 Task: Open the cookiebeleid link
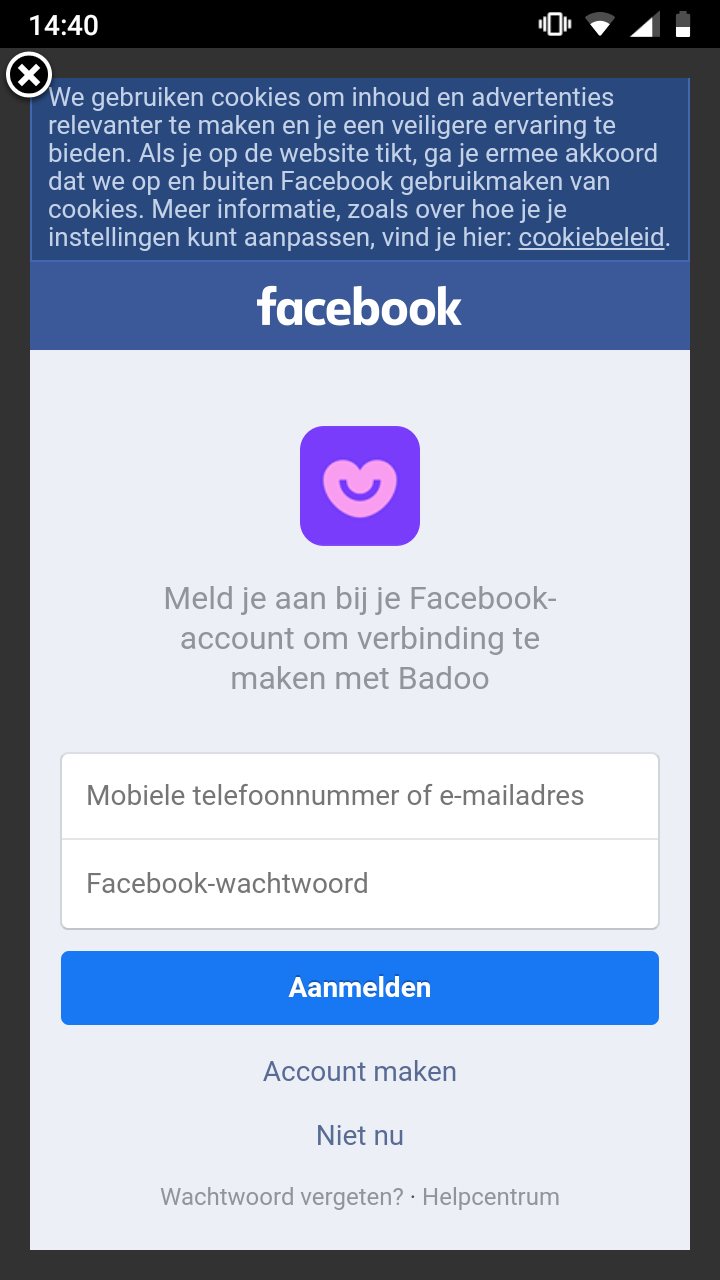590,238
